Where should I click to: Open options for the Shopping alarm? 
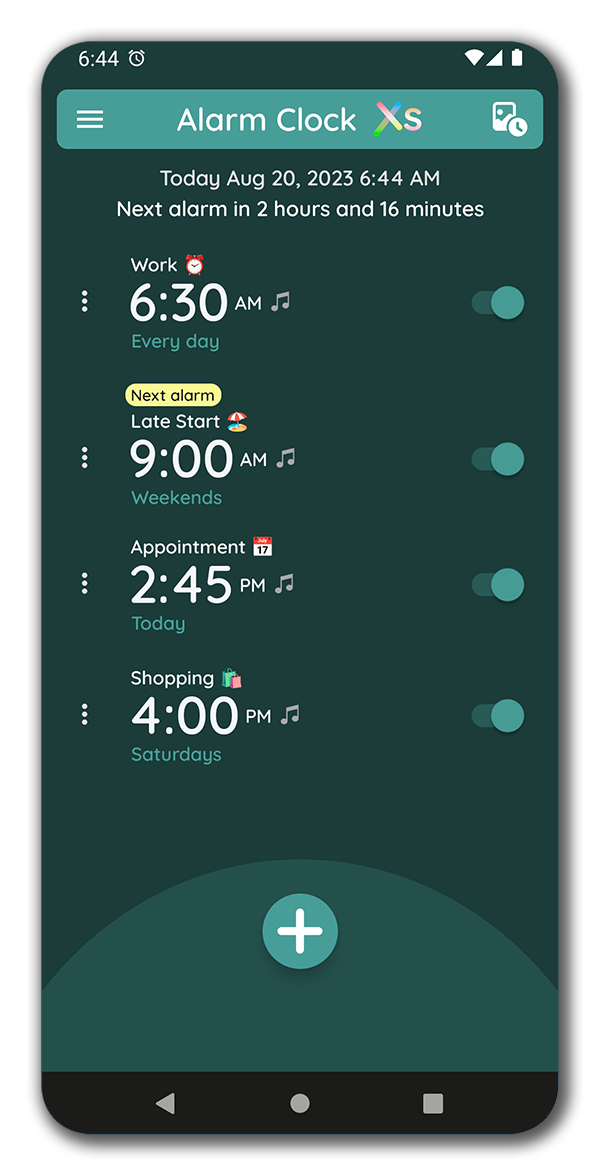(x=84, y=714)
